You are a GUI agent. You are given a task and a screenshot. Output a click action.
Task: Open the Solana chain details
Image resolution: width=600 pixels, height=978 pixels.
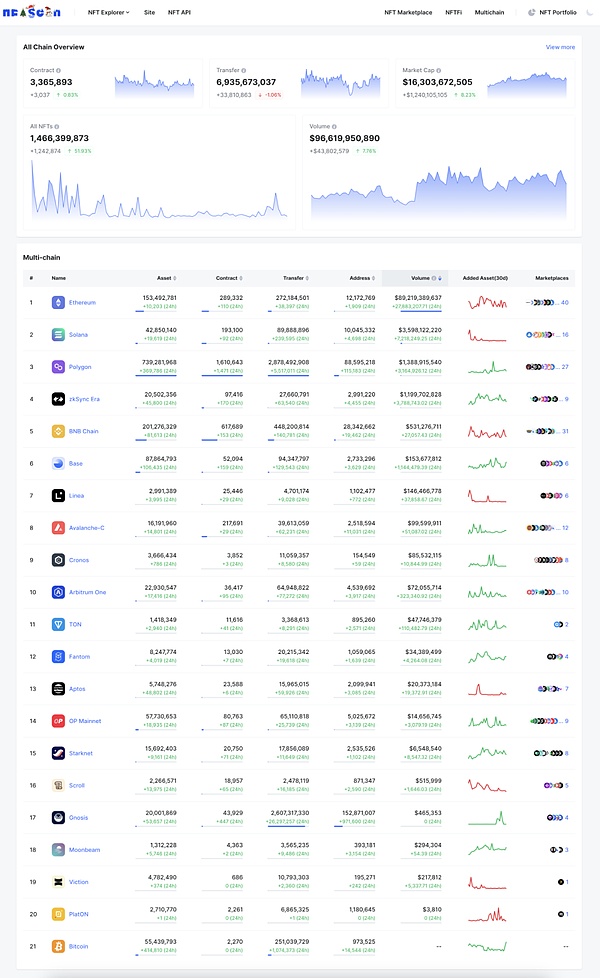pyautogui.click(x=79, y=334)
